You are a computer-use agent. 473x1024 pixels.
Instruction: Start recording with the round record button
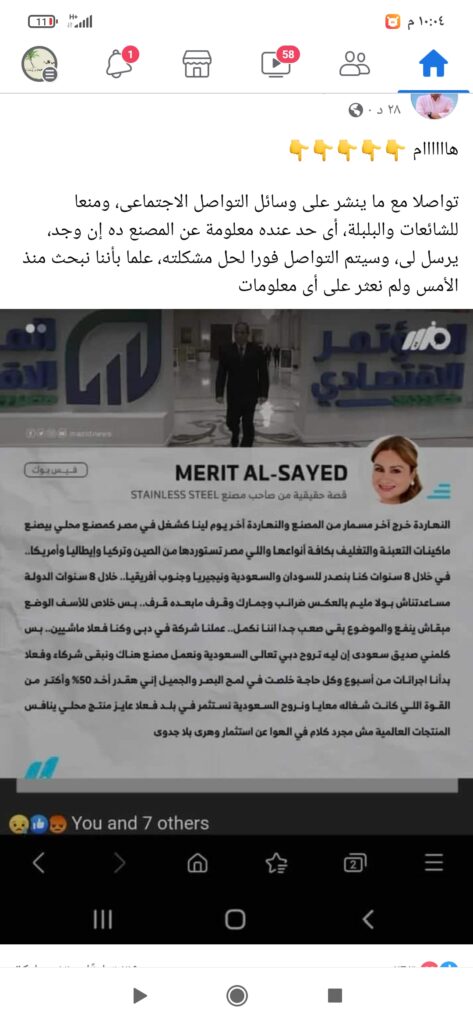click(236, 995)
